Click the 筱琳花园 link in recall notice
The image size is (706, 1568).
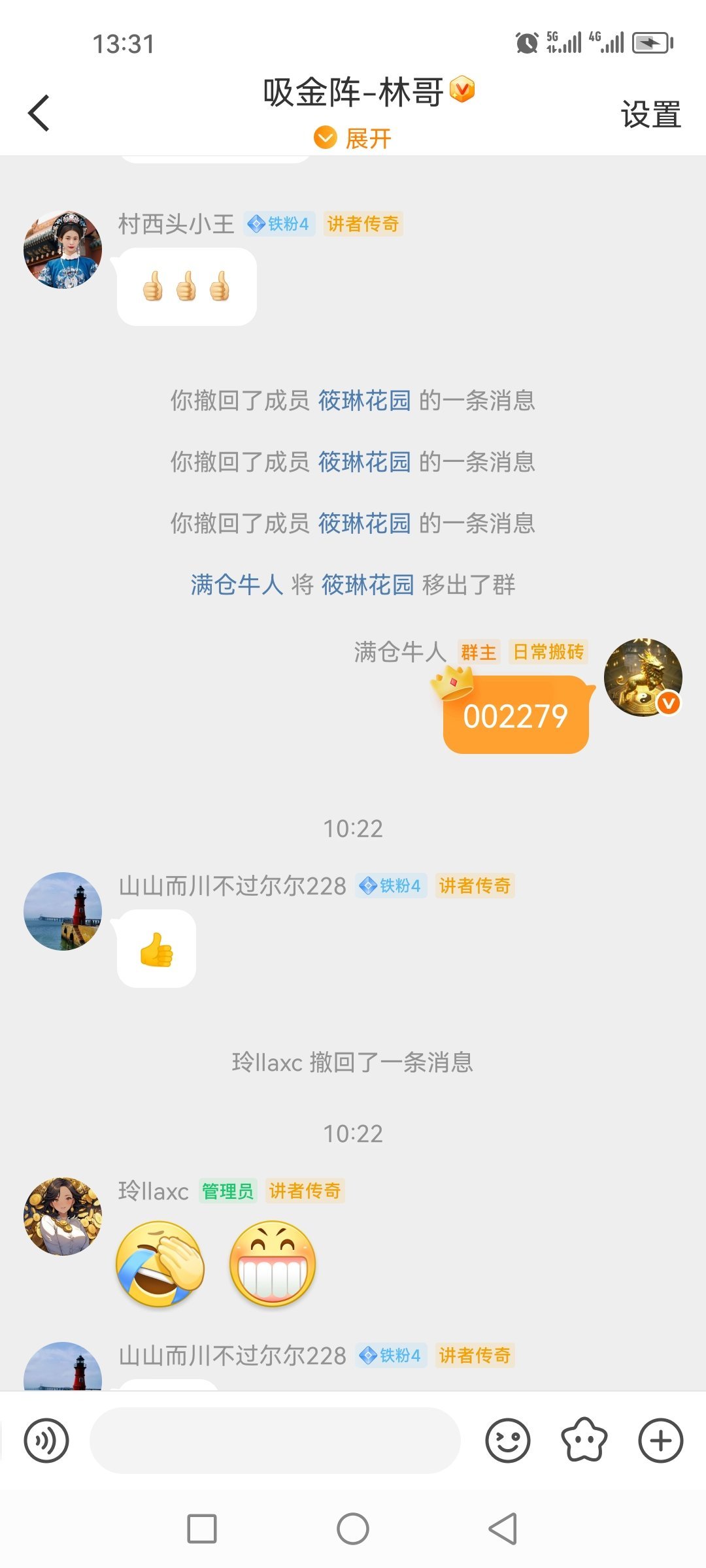(x=363, y=401)
